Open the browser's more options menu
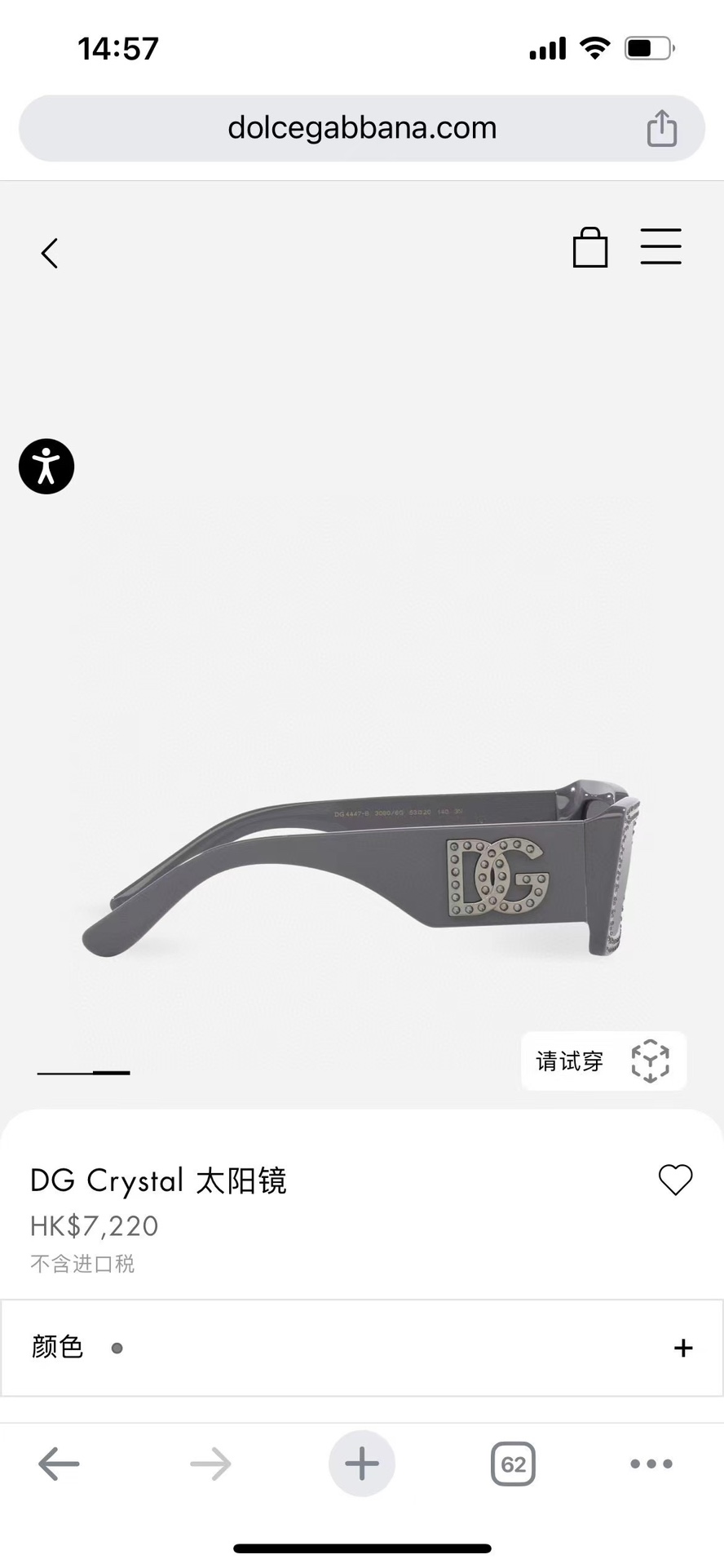The height and width of the screenshot is (1568, 724). [651, 1464]
